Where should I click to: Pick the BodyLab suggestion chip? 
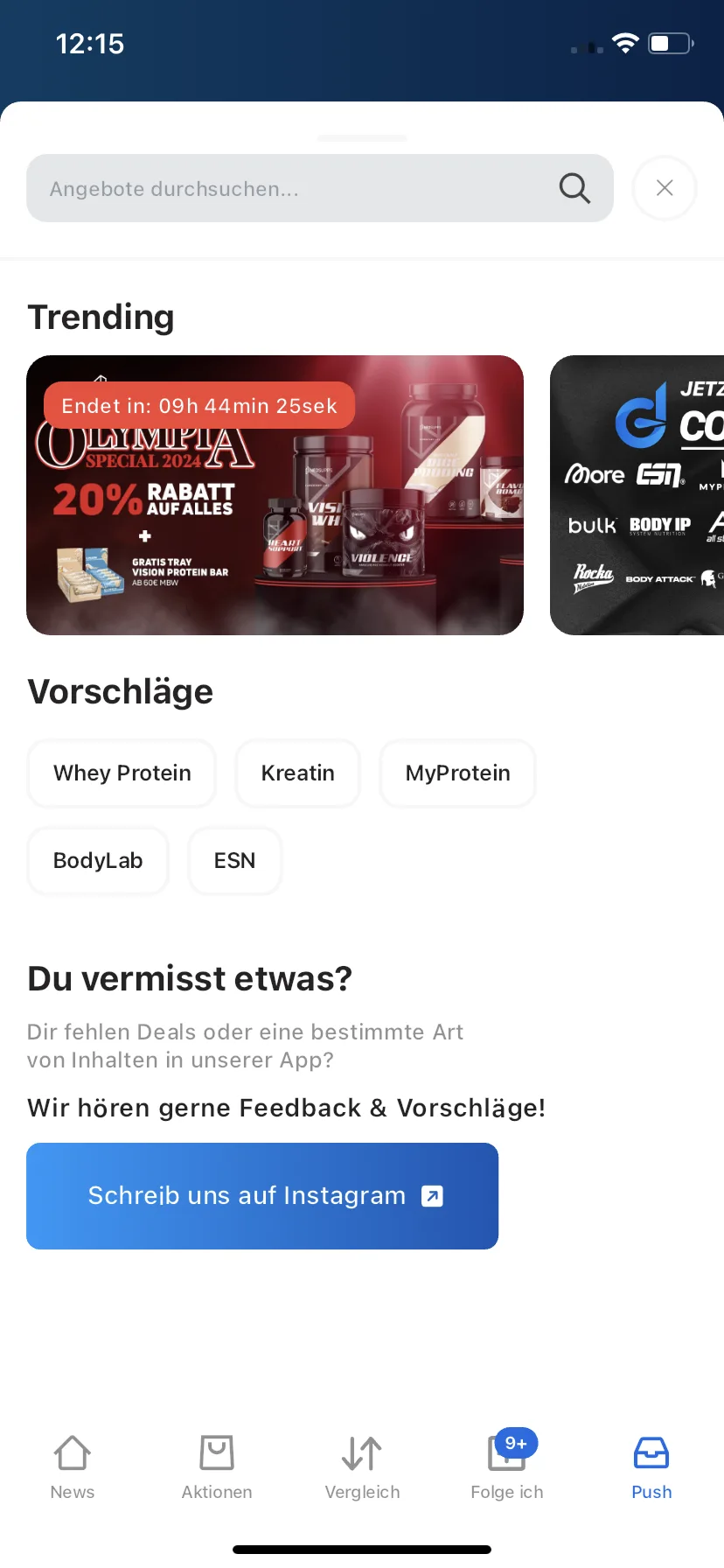click(x=98, y=861)
